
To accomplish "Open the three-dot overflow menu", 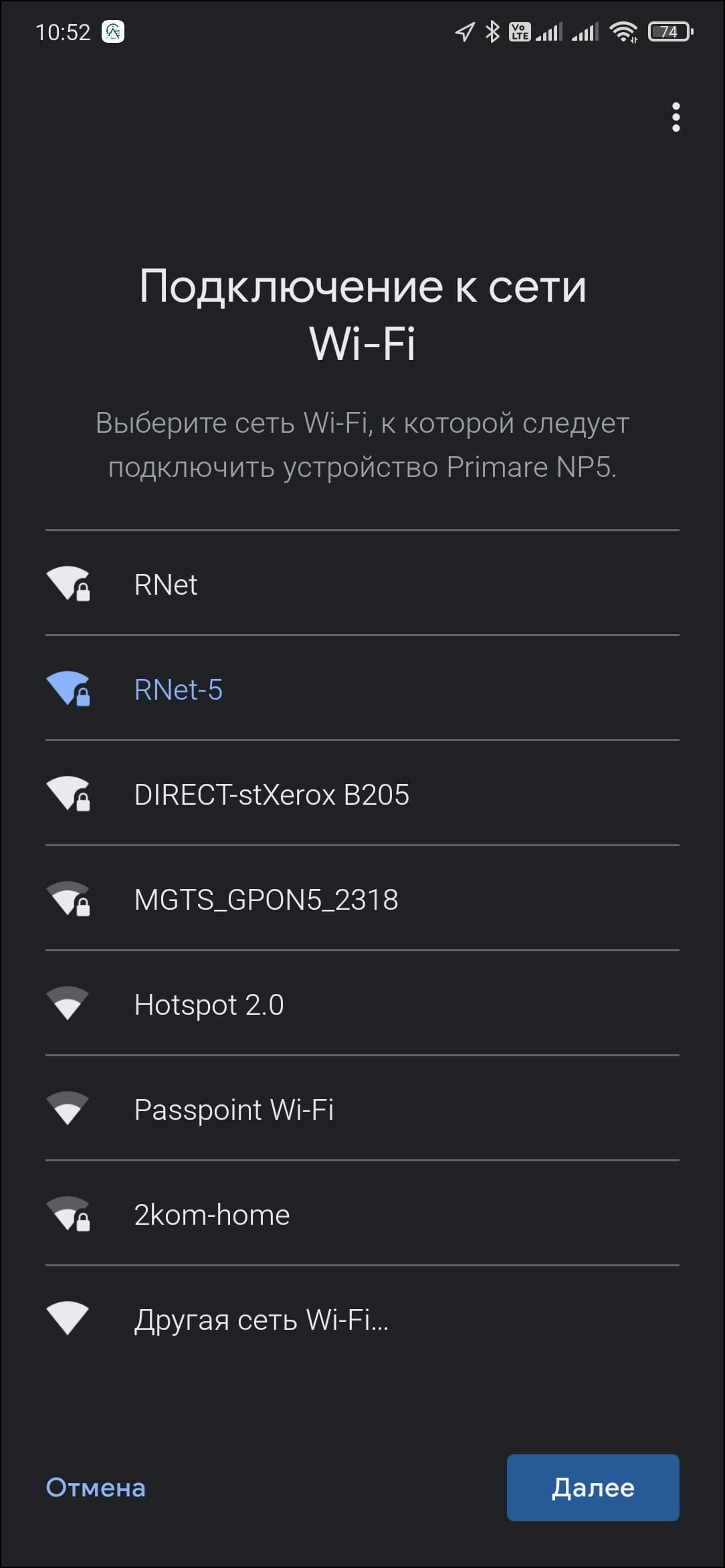I will [x=676, y=117].
